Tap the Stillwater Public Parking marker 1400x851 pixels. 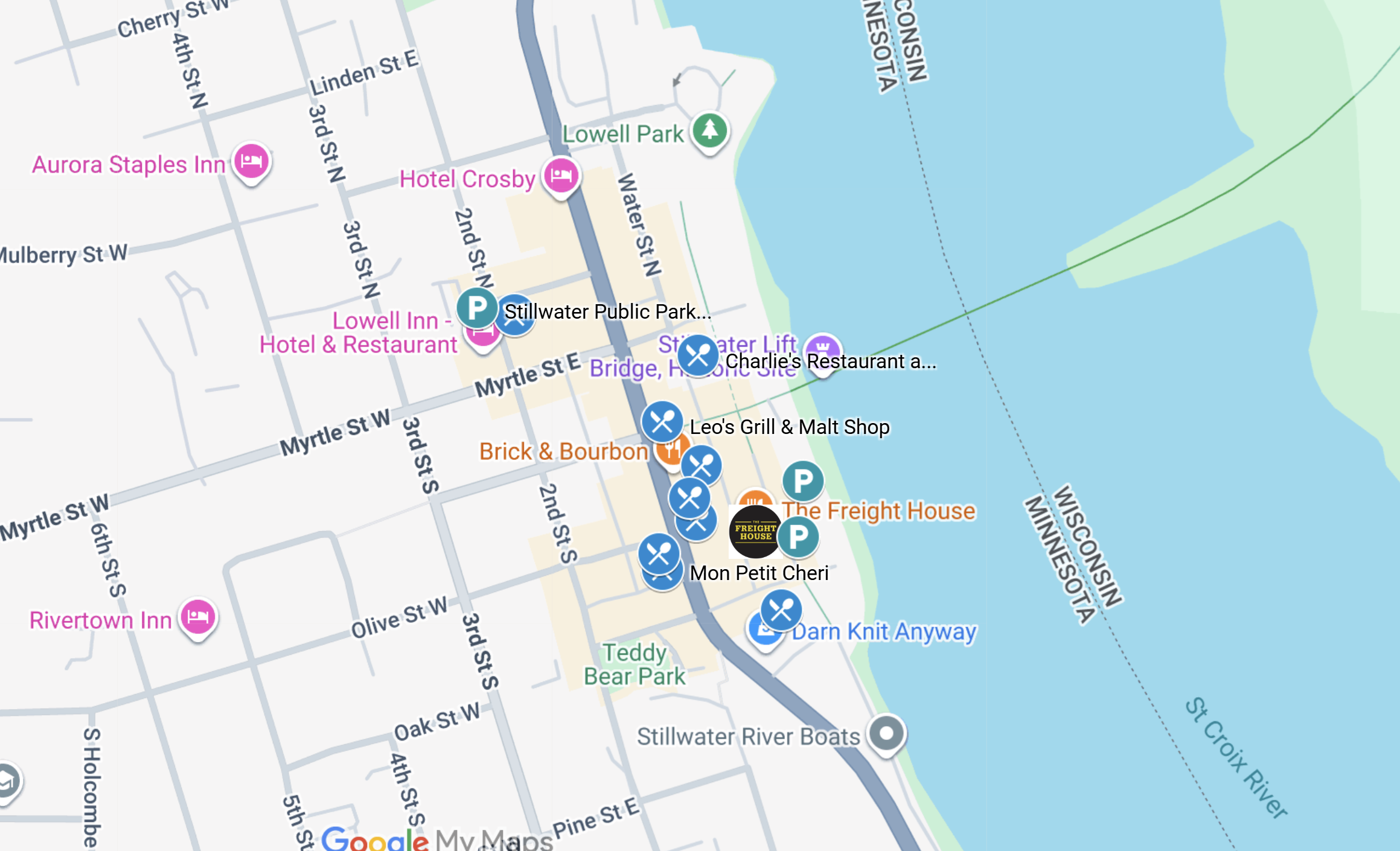click(476, 308)
